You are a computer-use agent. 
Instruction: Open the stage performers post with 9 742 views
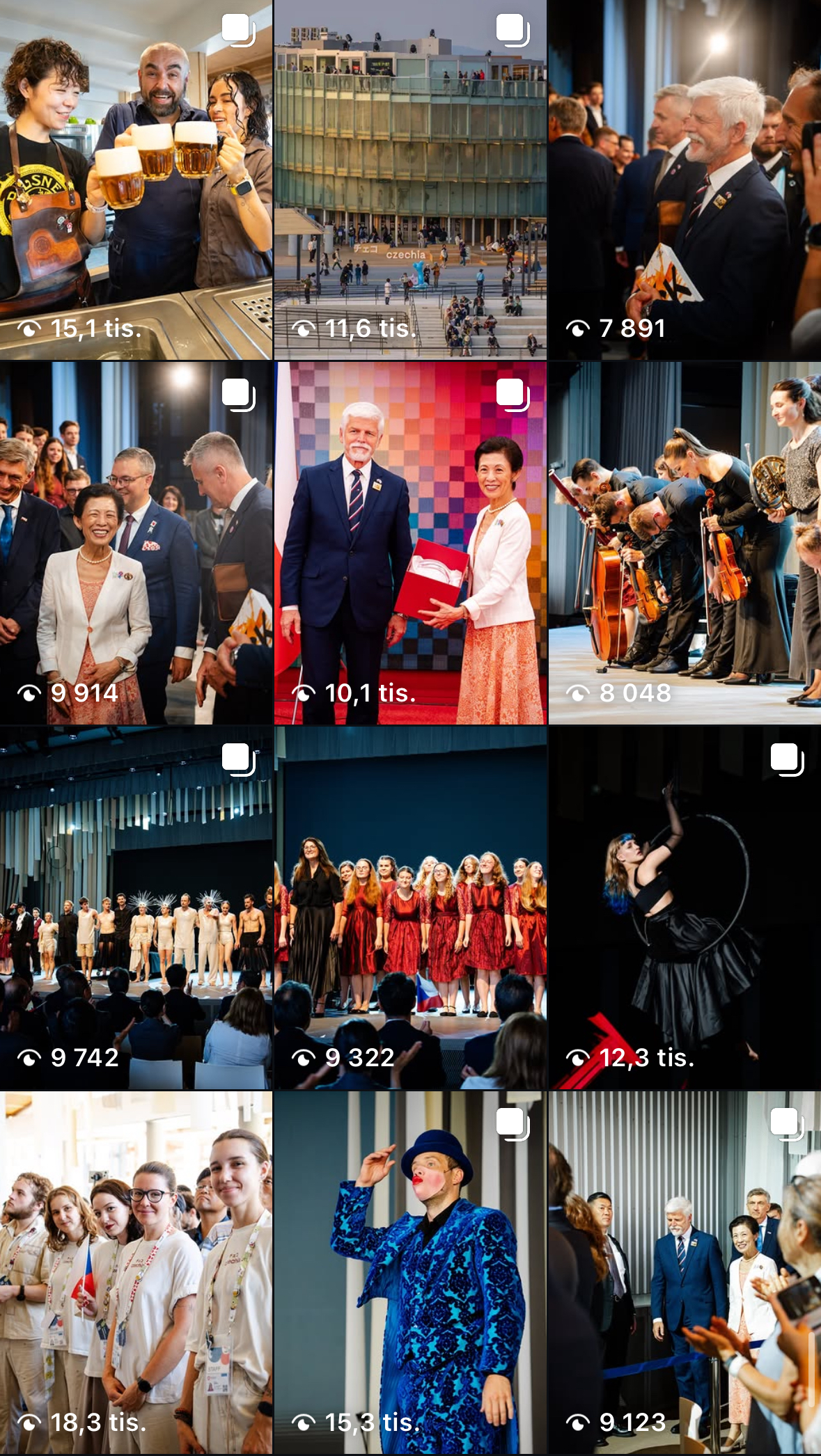pyautogui.click(x=136, y=908)
